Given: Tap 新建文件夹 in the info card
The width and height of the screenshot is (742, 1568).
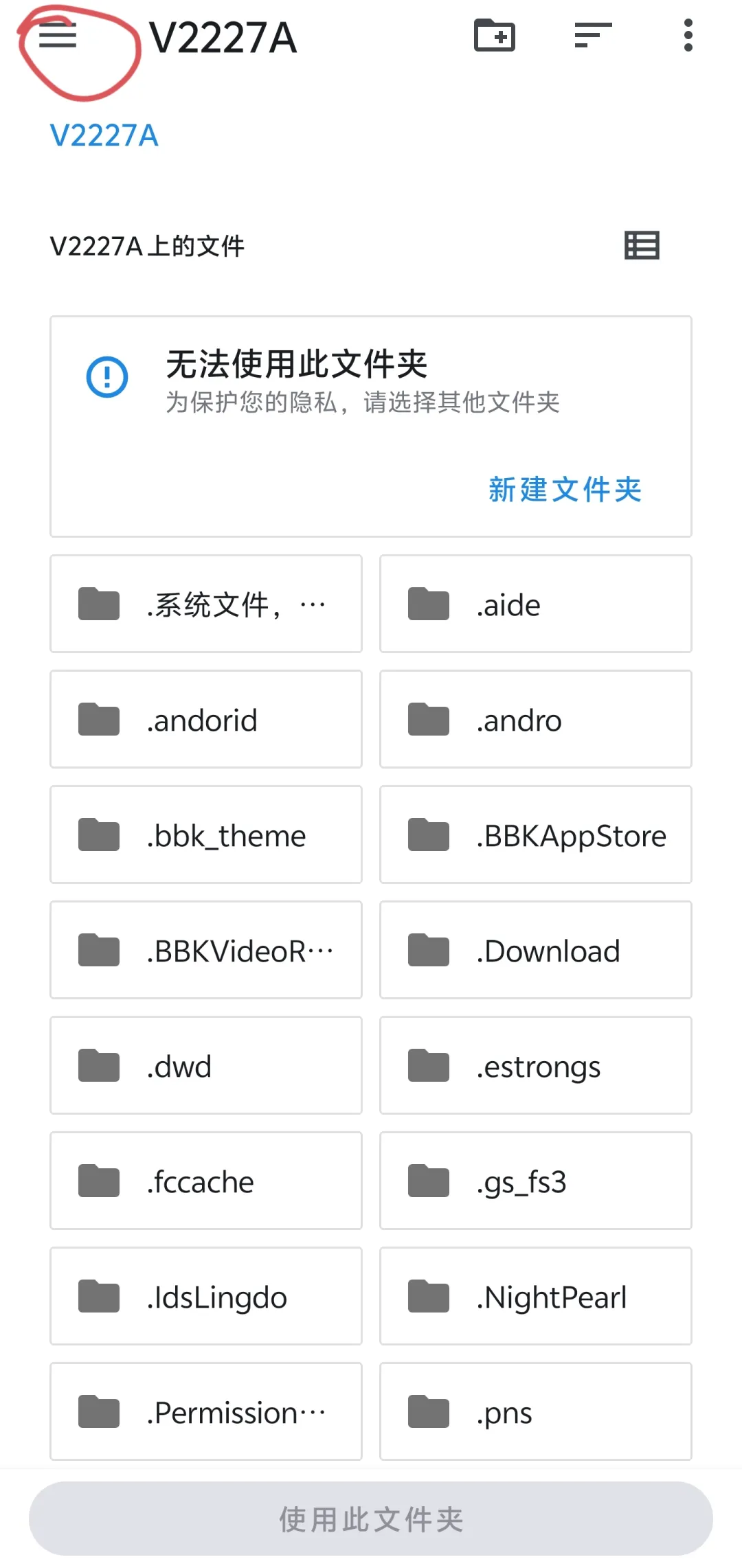Looking at the screenshot, I should [x=565, y=490].
